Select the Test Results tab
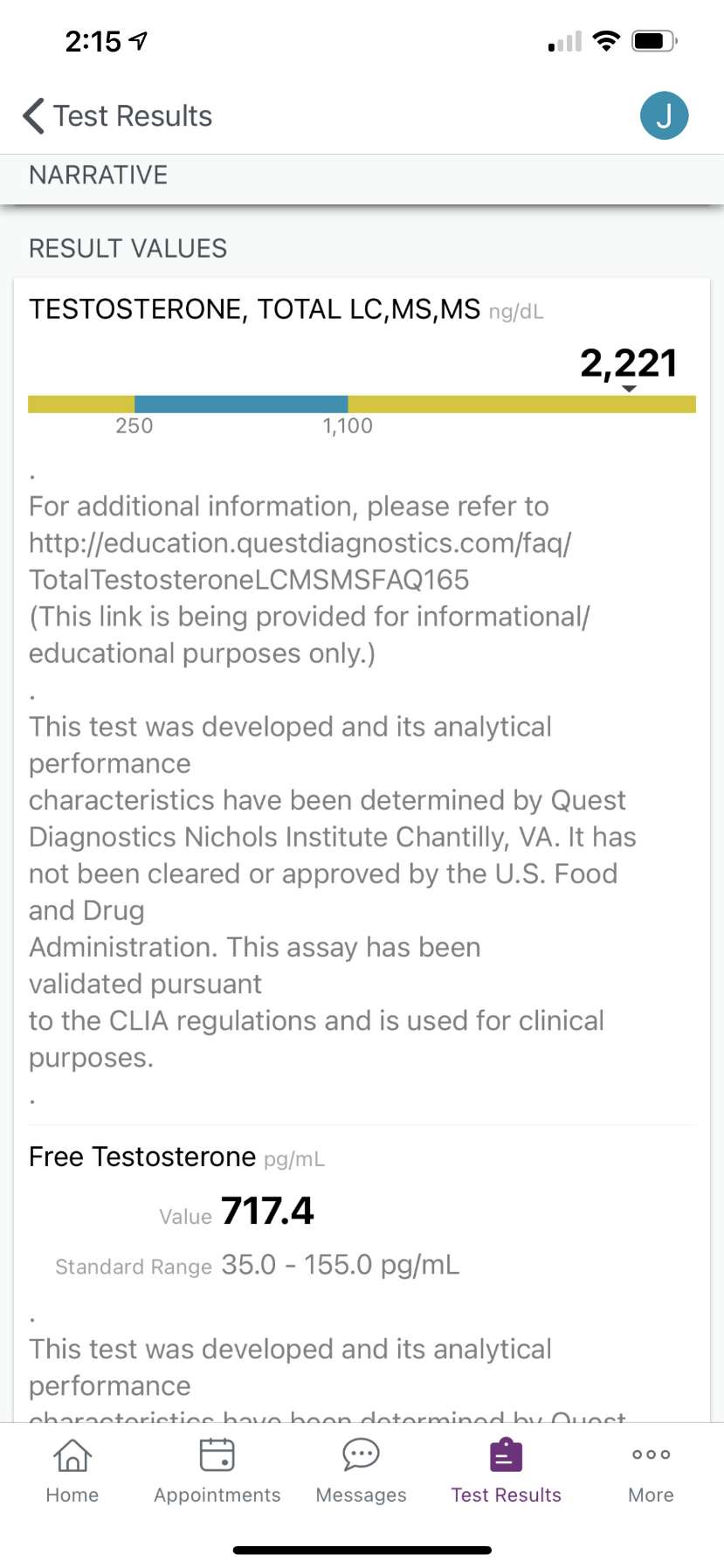The width and height of the screenshot is (724, 1568). point(506,1471)
